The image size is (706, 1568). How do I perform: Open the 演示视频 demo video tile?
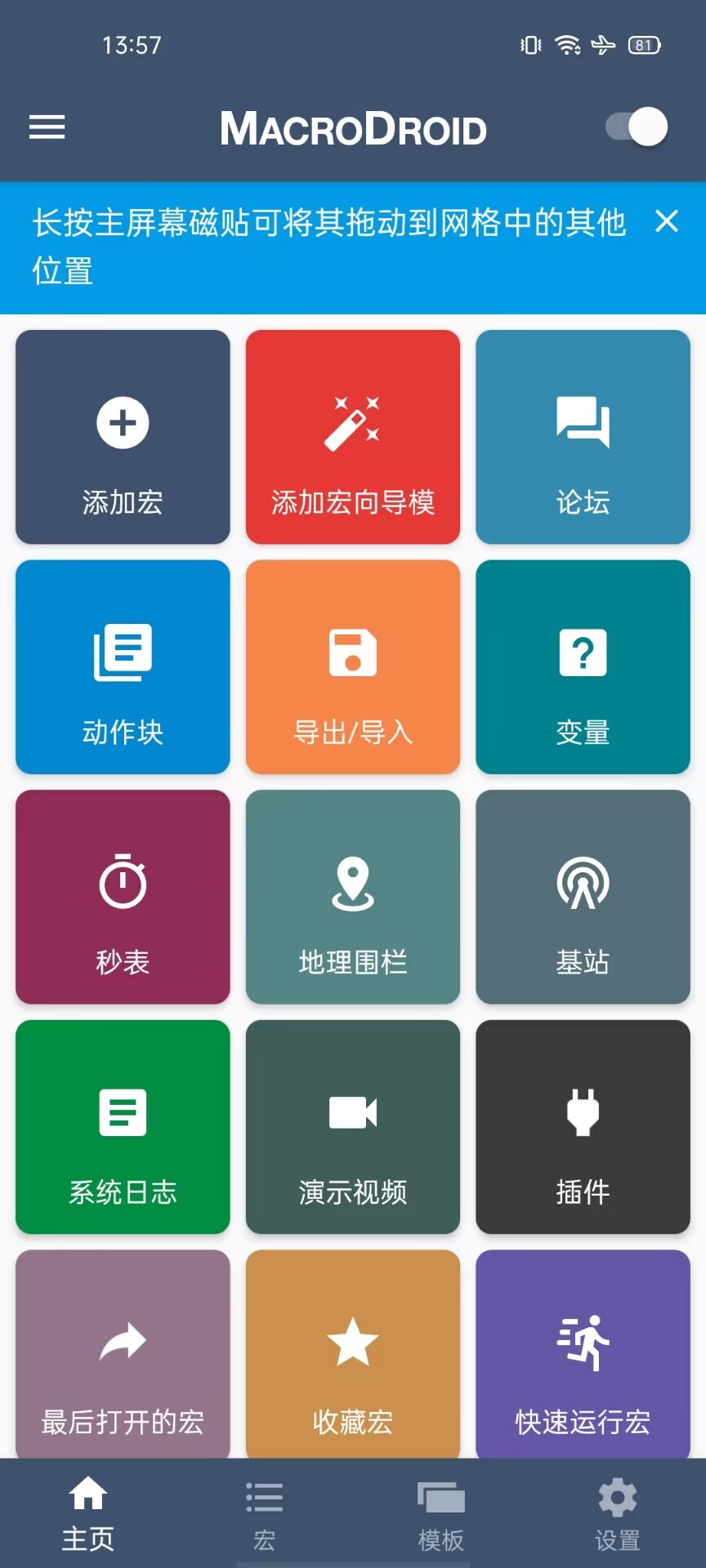click(x=353, y=1127)
